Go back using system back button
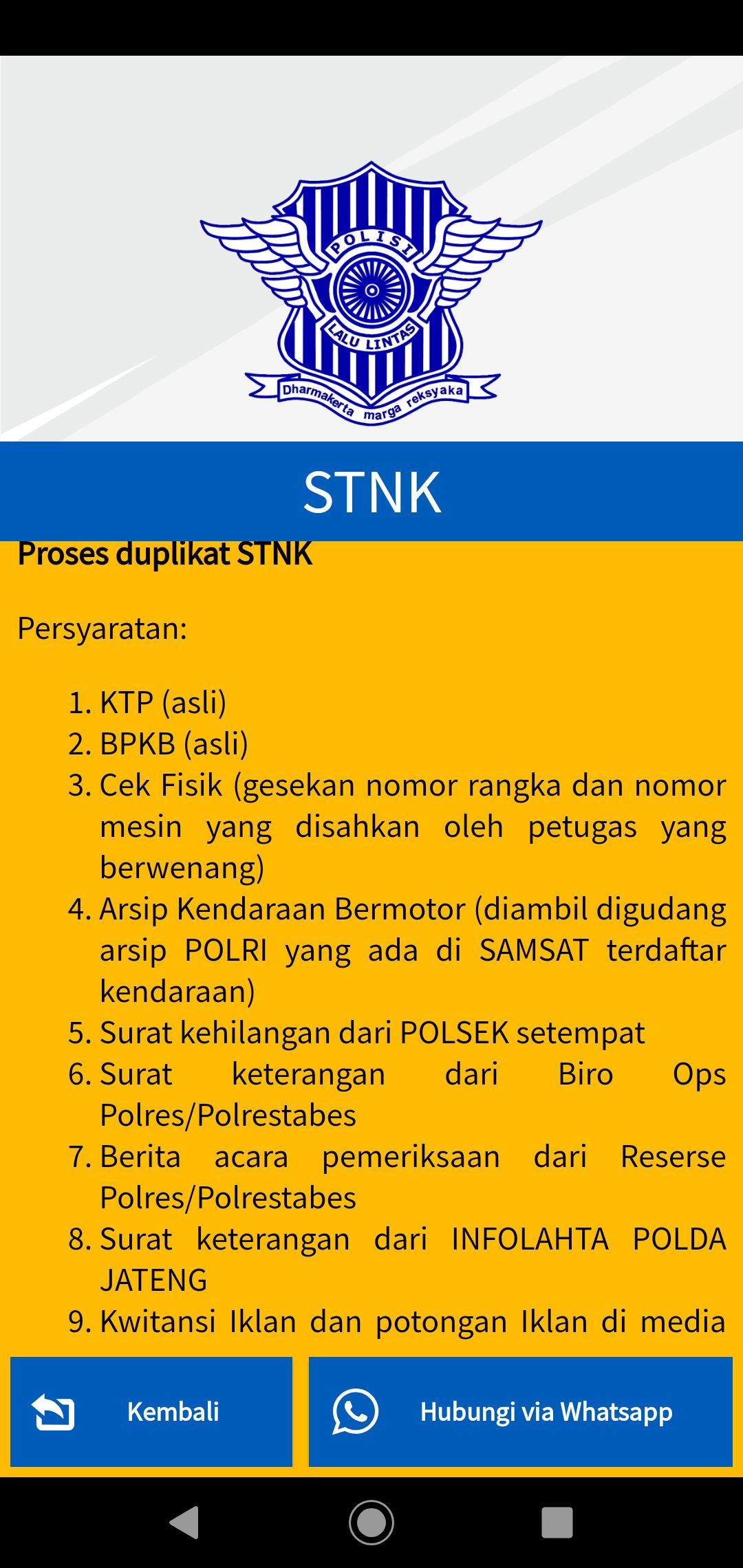Image resolution: width=743 pixels, height=1568 pixels. (184, 1522)
